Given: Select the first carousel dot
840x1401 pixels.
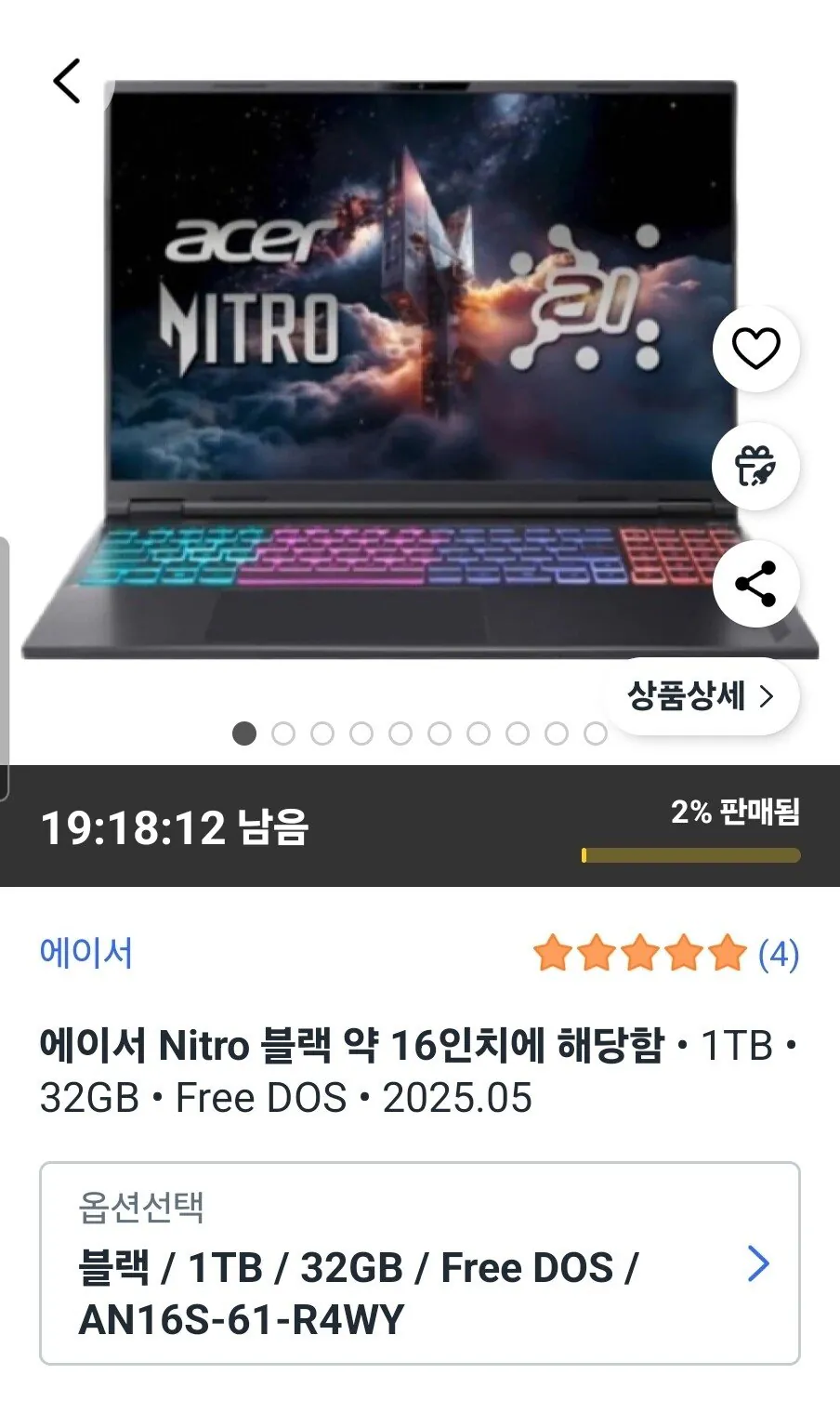Looking at the screenshot, I should (x=243, y=734).
